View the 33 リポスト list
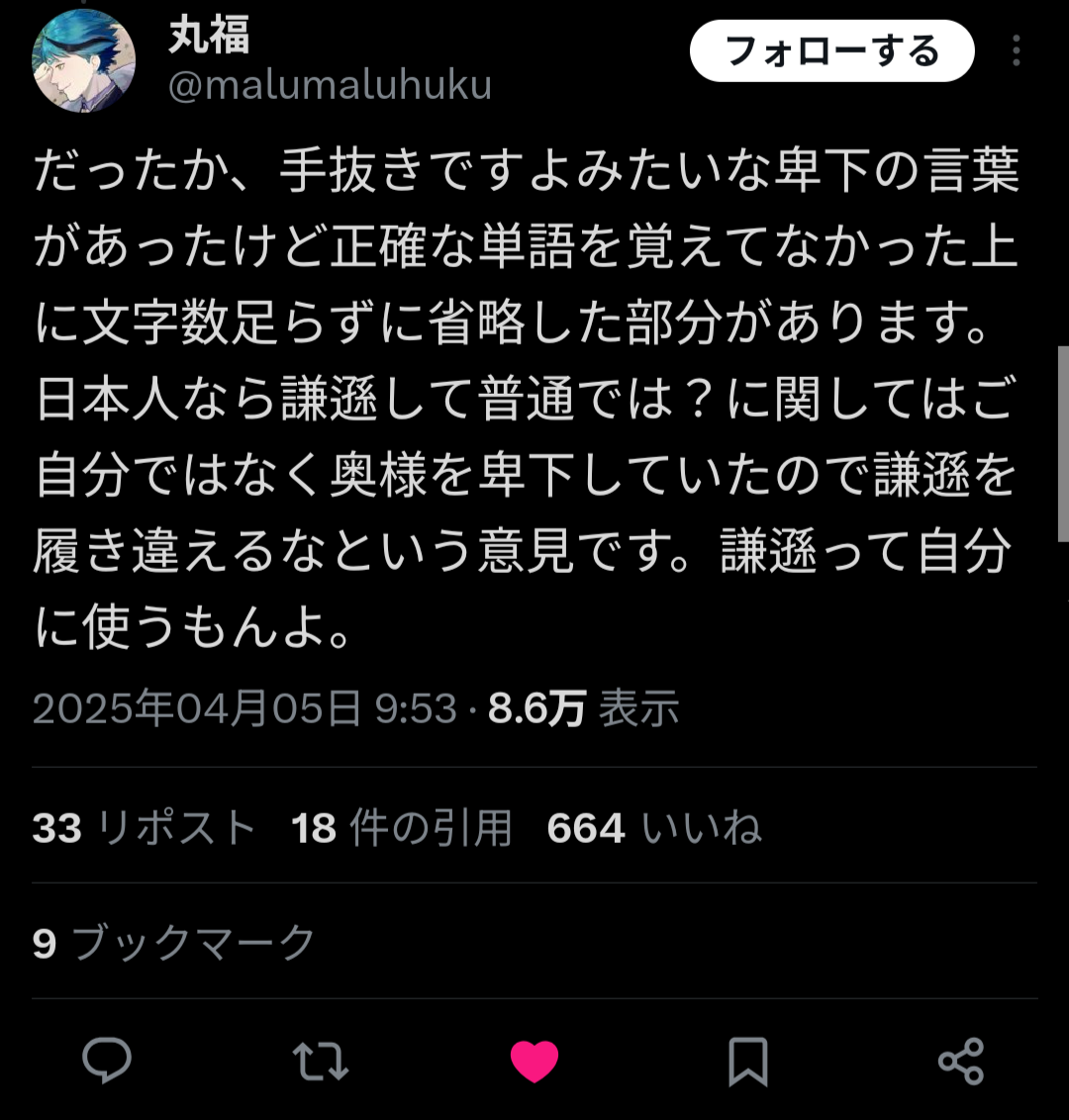 (145, 827)
